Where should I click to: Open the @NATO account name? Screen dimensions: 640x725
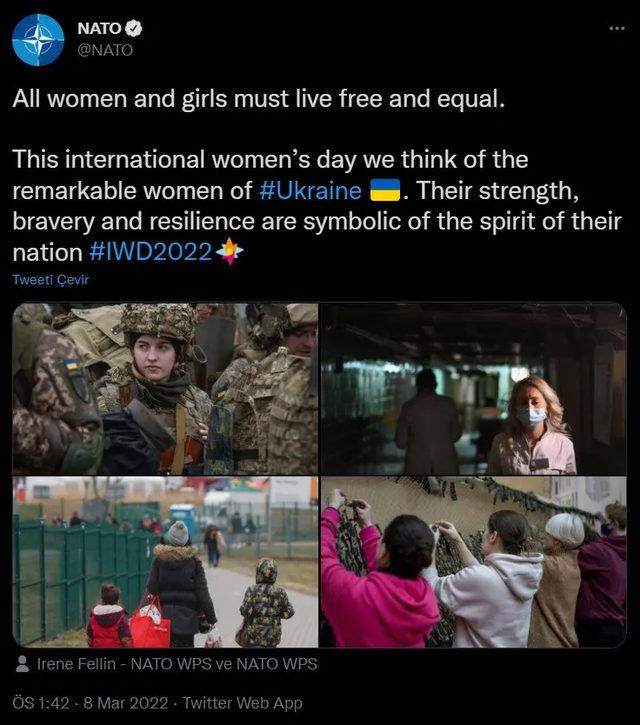click(x=104, y=50)
